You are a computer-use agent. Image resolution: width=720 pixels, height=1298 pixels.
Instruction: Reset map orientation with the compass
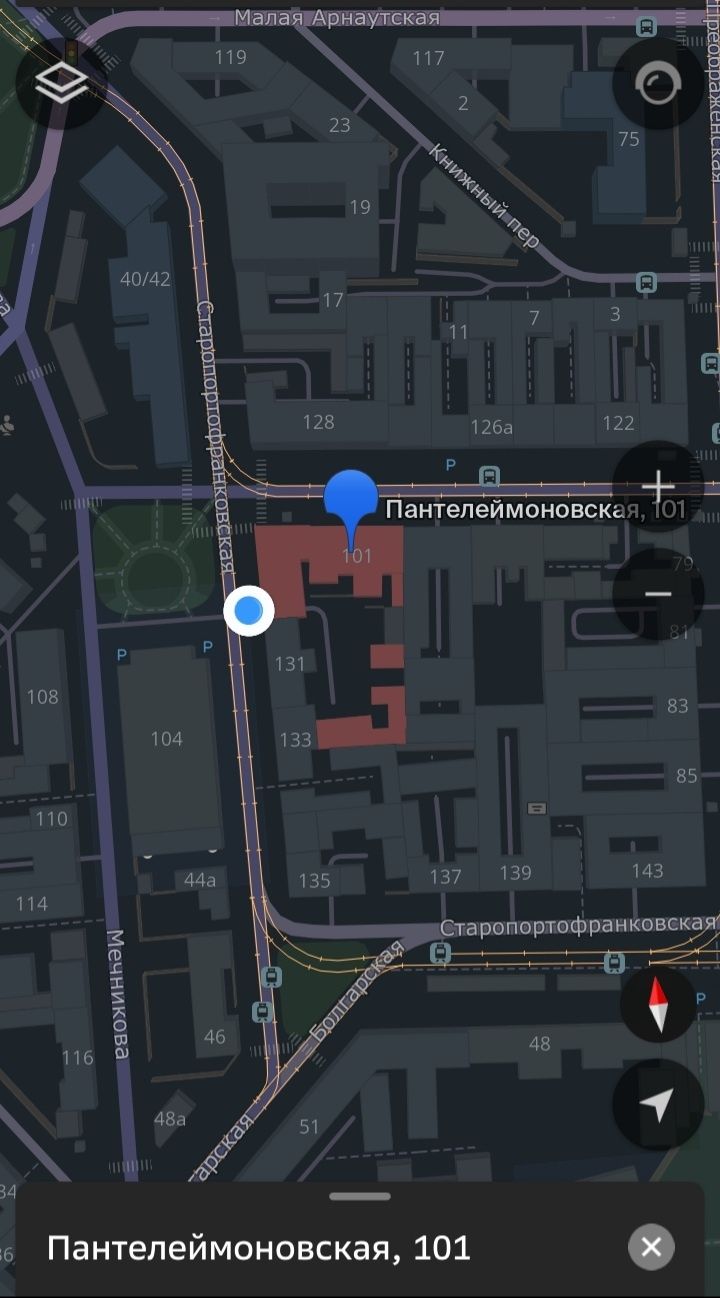tap(657, 1004)
